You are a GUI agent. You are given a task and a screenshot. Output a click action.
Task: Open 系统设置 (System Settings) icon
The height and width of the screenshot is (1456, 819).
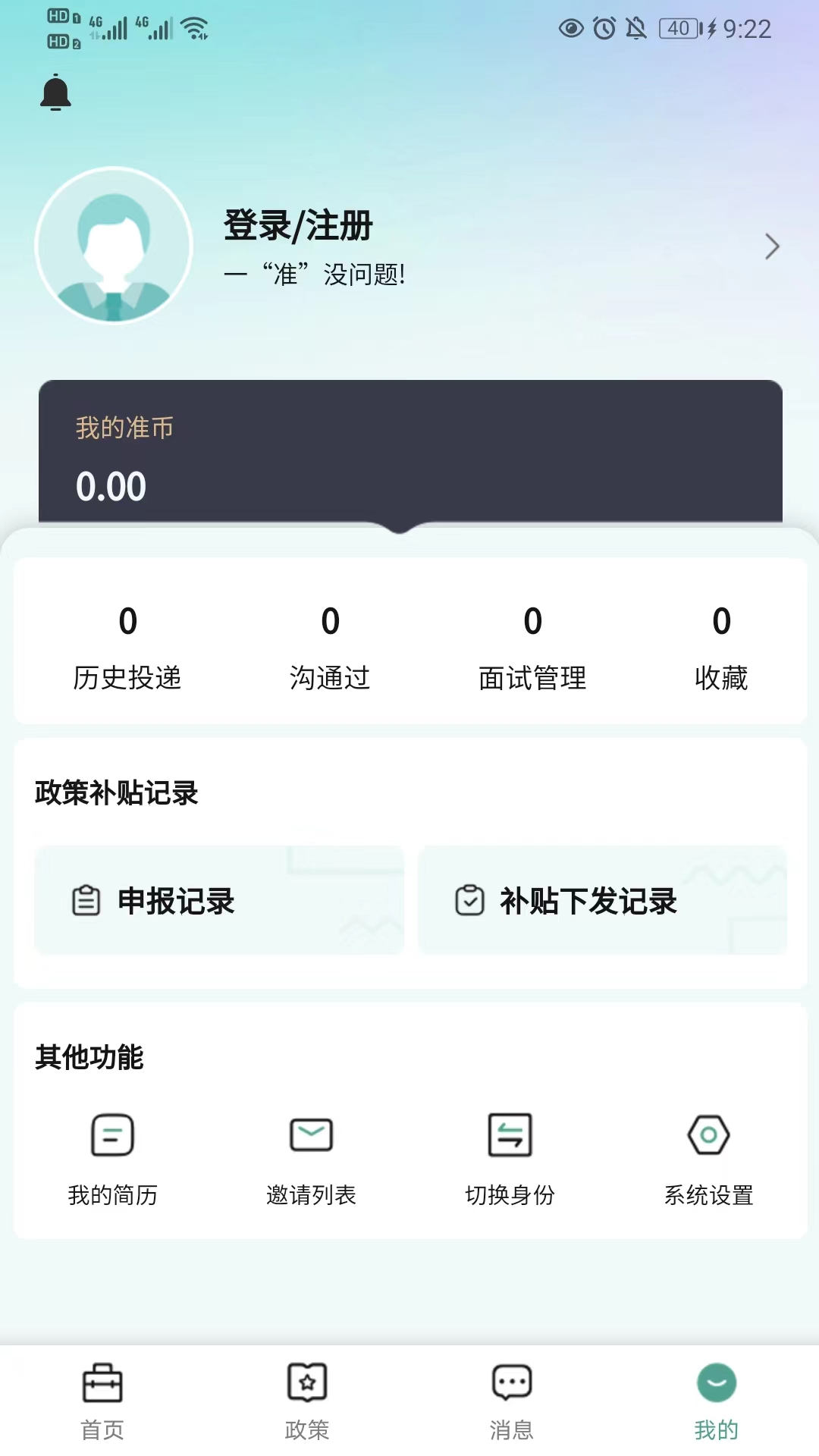point(708,1135)
